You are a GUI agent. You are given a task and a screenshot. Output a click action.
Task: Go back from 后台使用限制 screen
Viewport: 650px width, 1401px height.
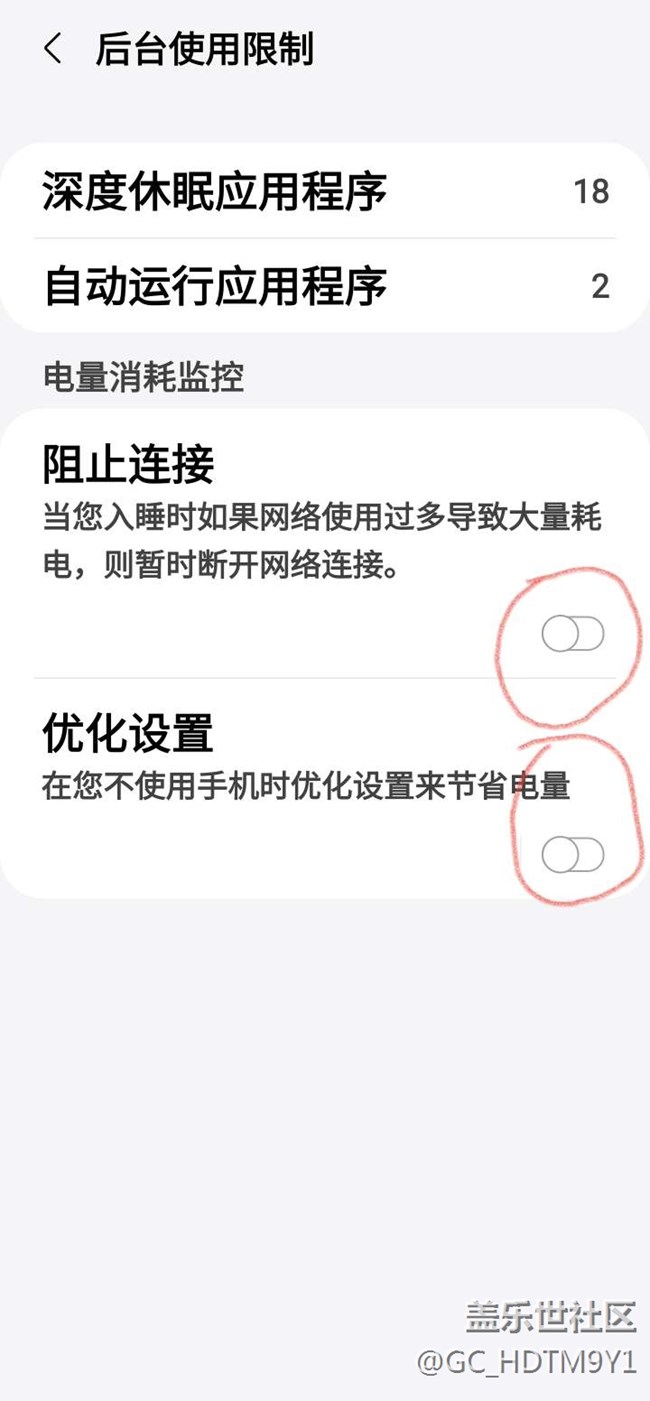pyautogui.click(x=53, y=49)
